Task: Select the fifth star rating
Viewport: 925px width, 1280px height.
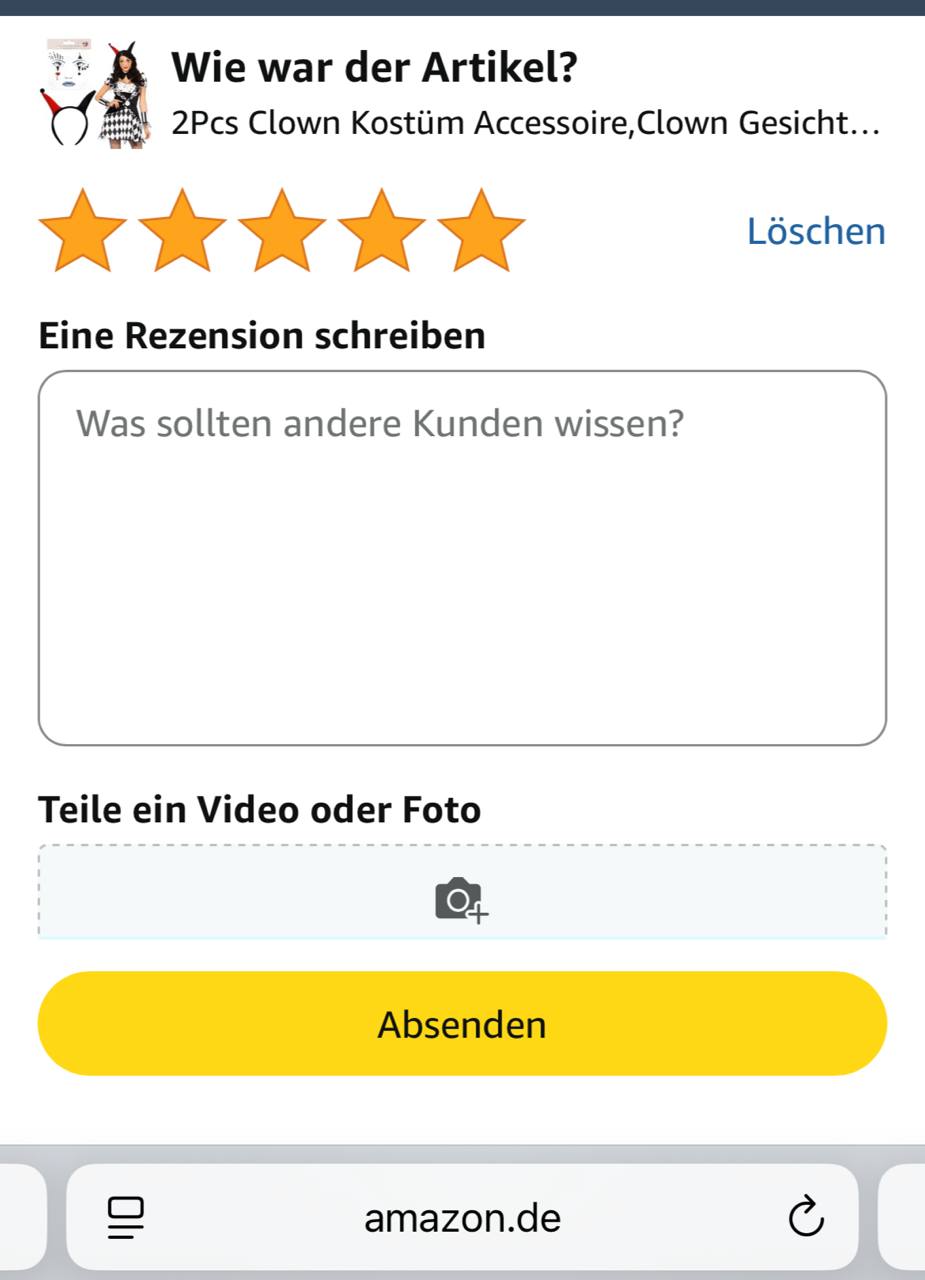Action: coord(481,231)
